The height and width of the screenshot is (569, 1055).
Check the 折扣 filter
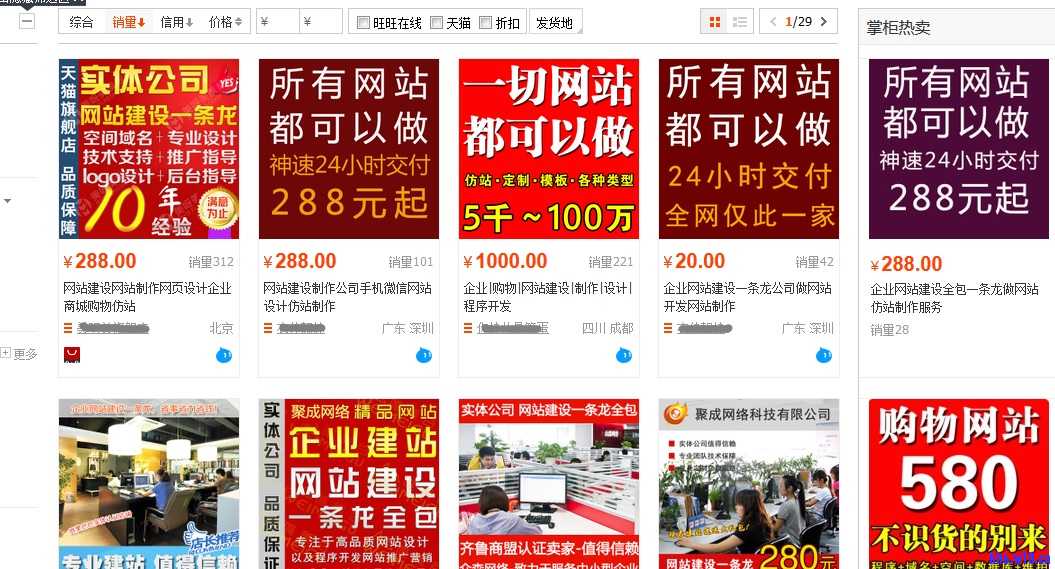[x=486, y=23]
